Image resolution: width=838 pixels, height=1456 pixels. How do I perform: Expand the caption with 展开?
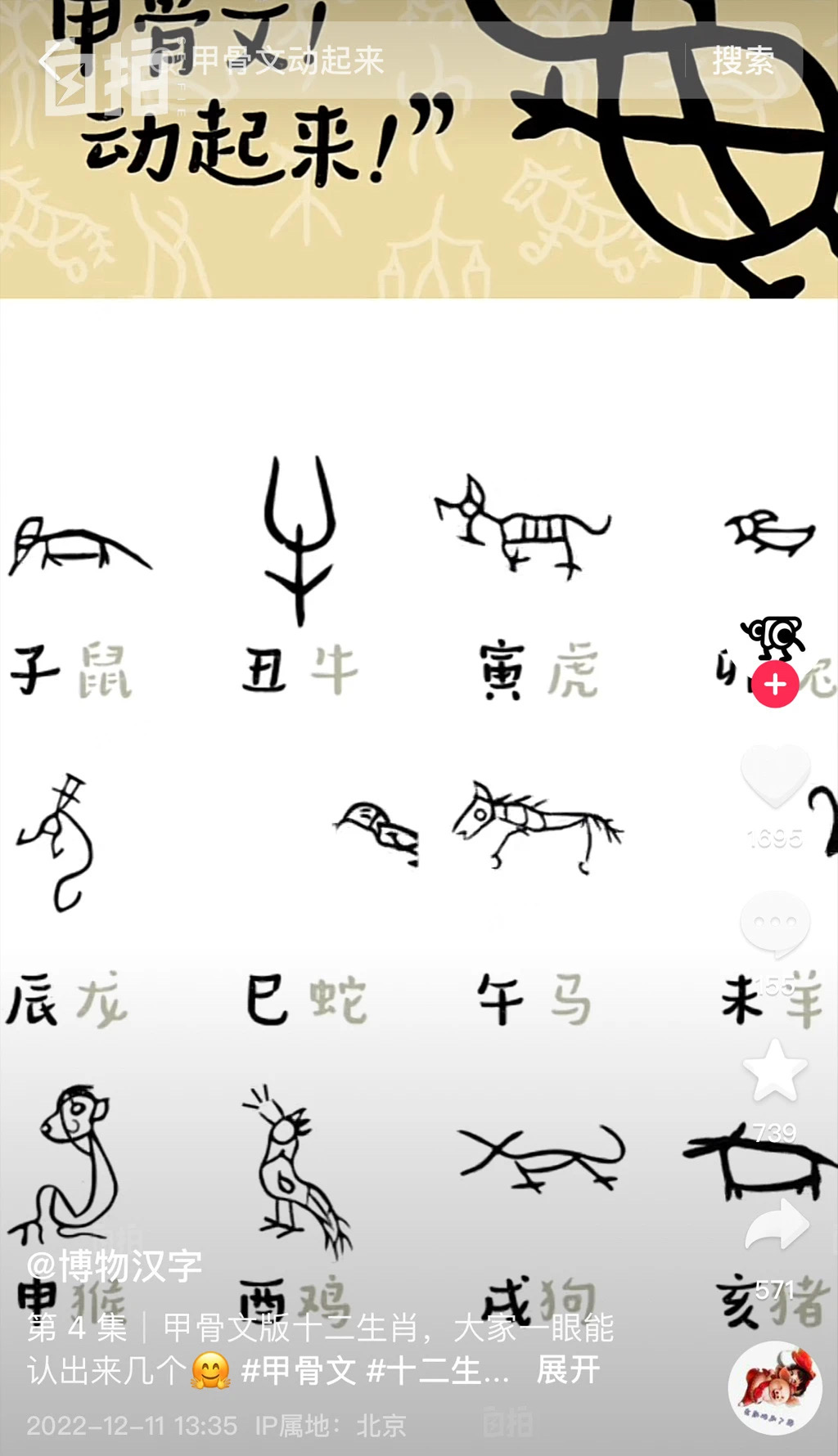coord(568,1369)
